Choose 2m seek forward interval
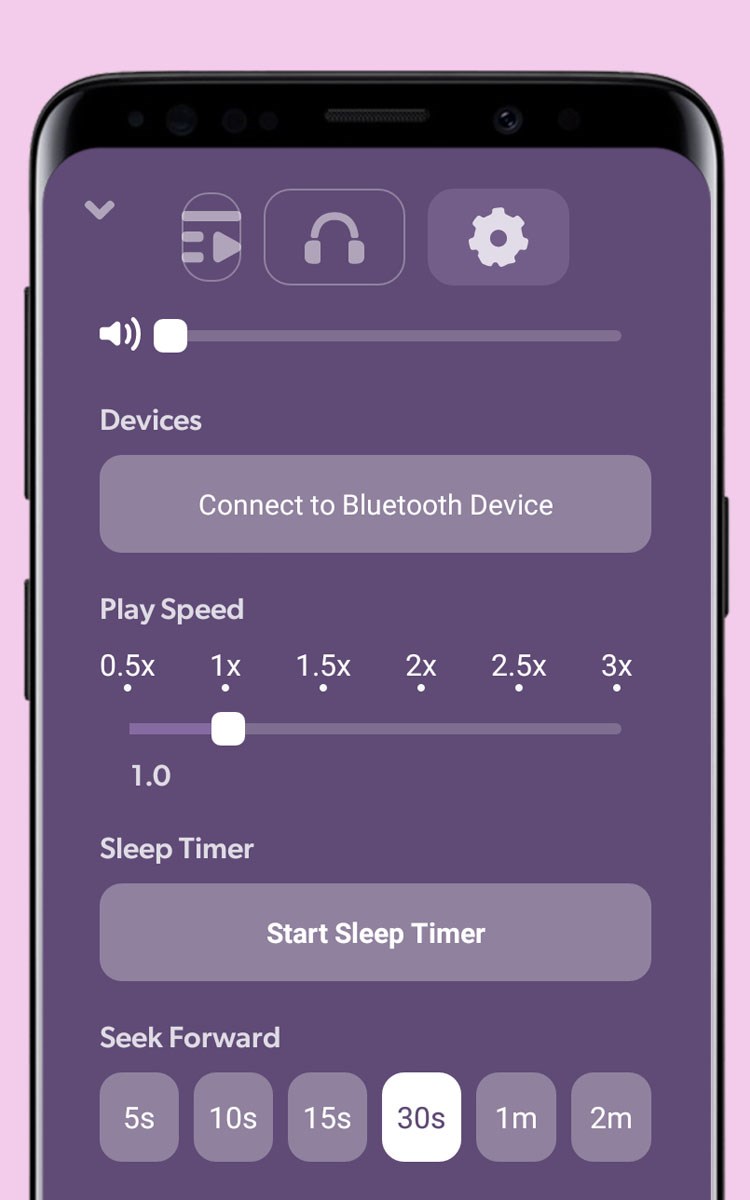Screen dimensions: 750x1200 [610, 1117]
